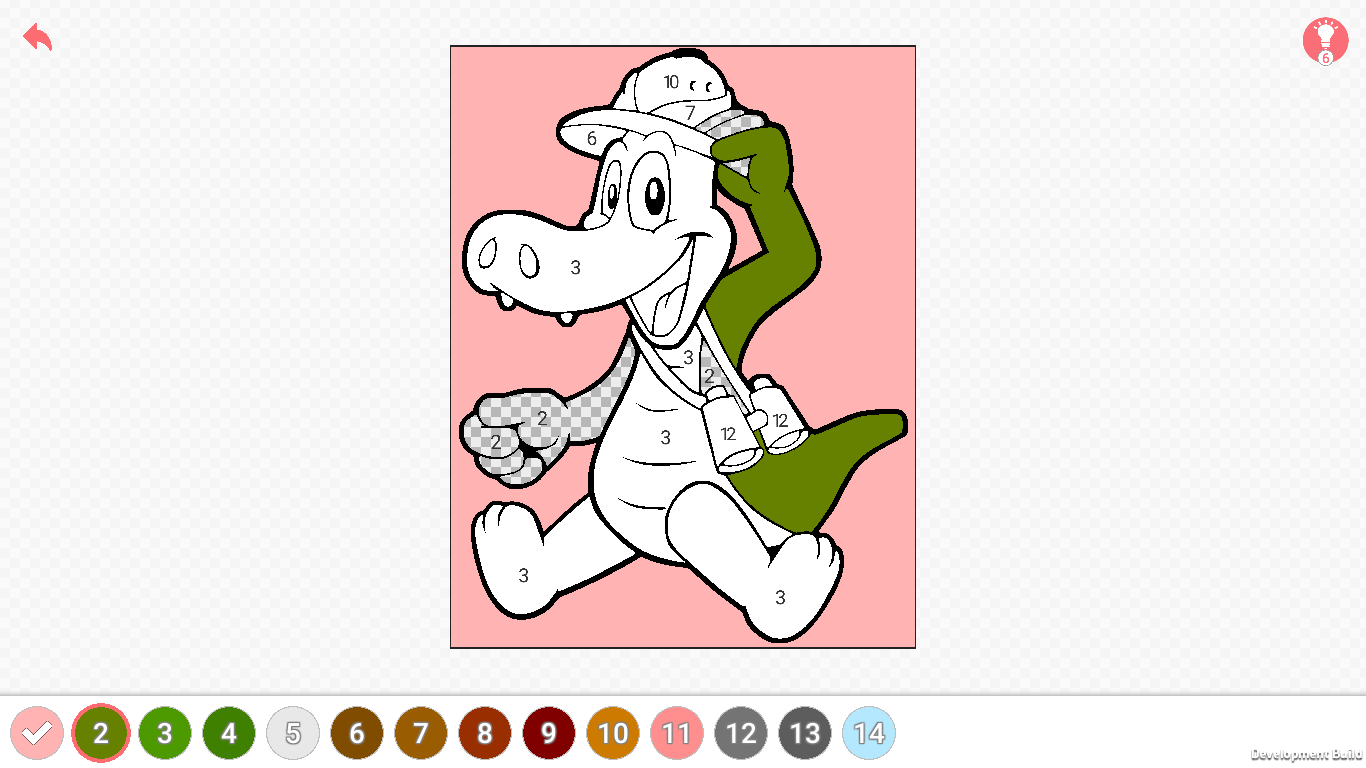Choose pink color number 11
Screen dimensions: 1366x768
pos(677,733)
